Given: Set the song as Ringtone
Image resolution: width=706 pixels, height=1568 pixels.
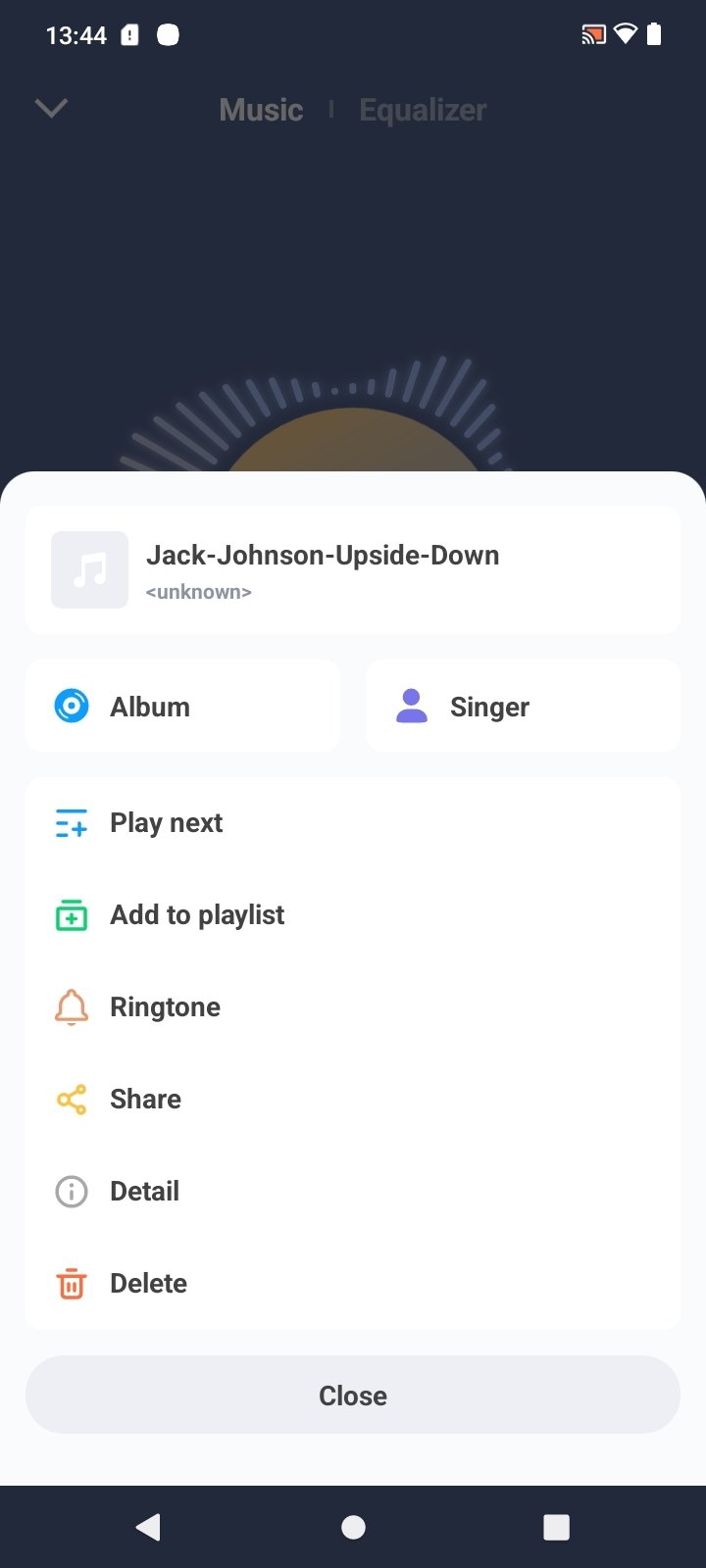Looking at the screenshot, I should tap(353, 1007).
